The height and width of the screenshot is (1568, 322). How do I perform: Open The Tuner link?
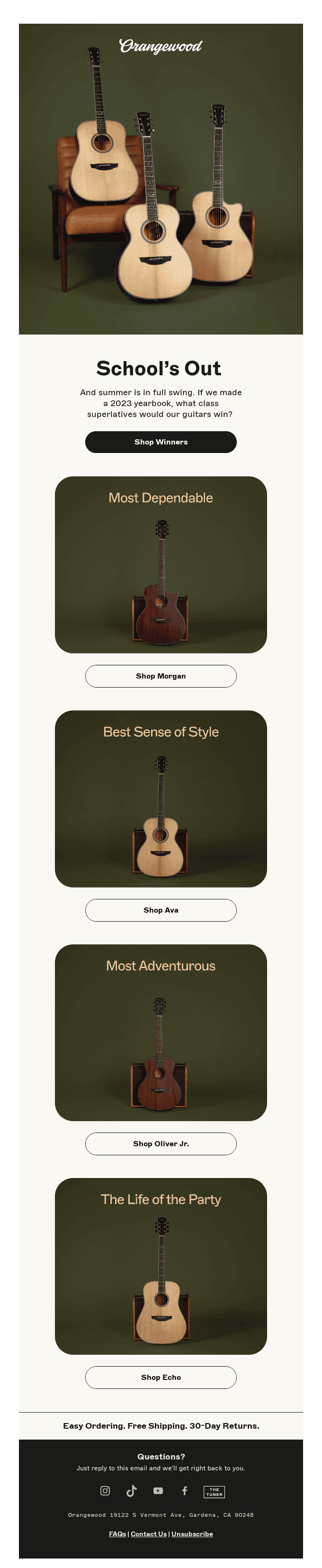[214, 1491]
